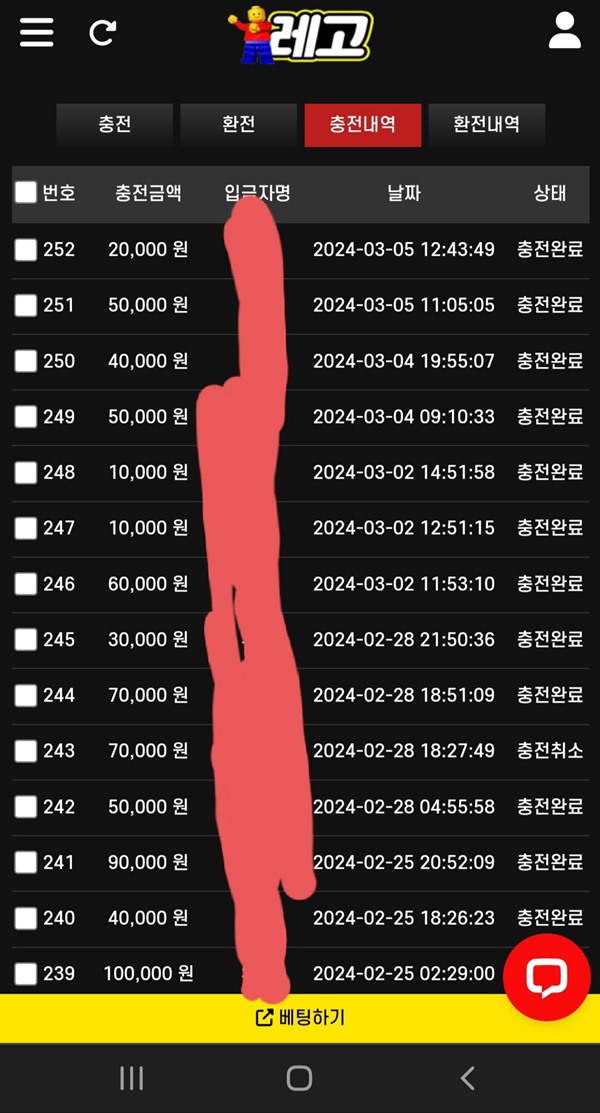
Task: Switch to the 충전 tab
Action: tap(114, 125)
